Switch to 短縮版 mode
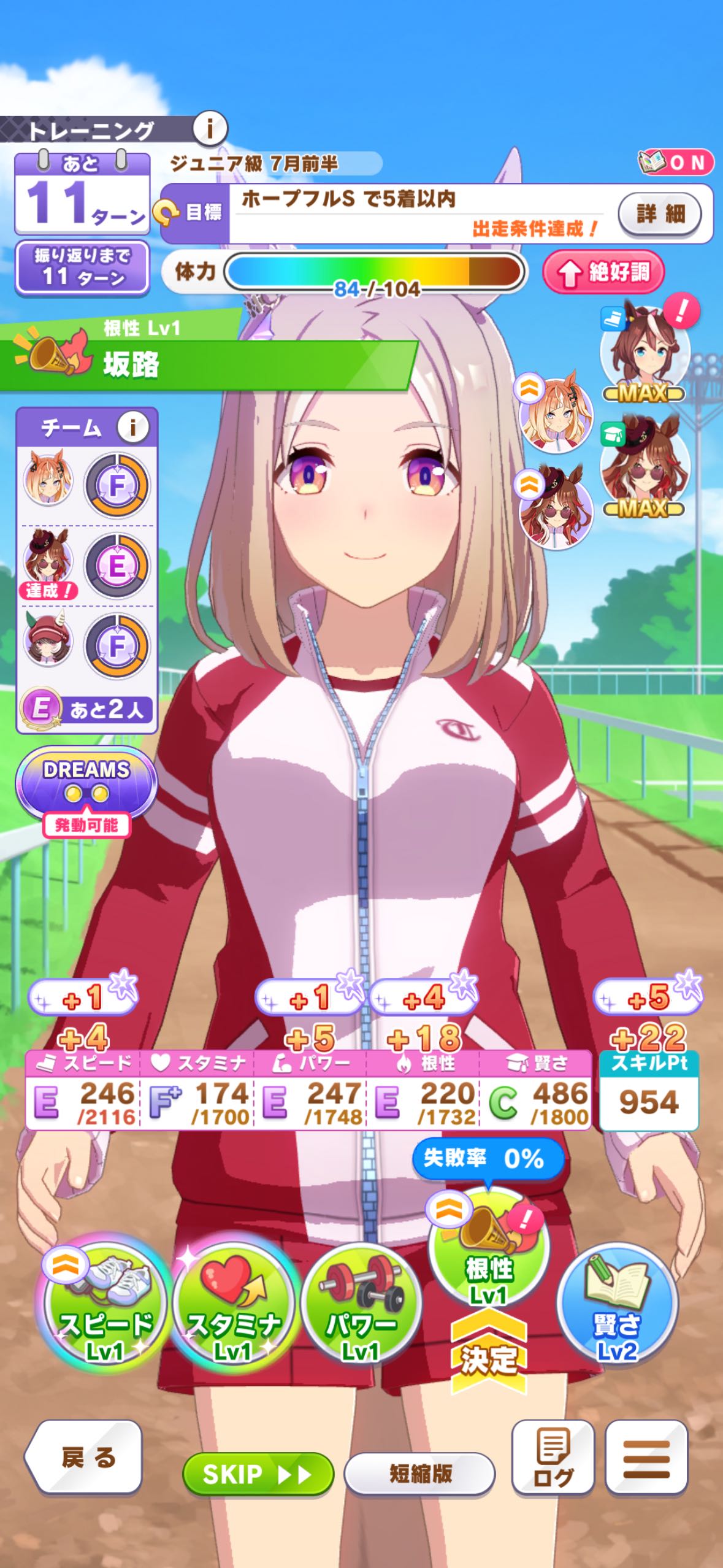 tap(420, 1474)
